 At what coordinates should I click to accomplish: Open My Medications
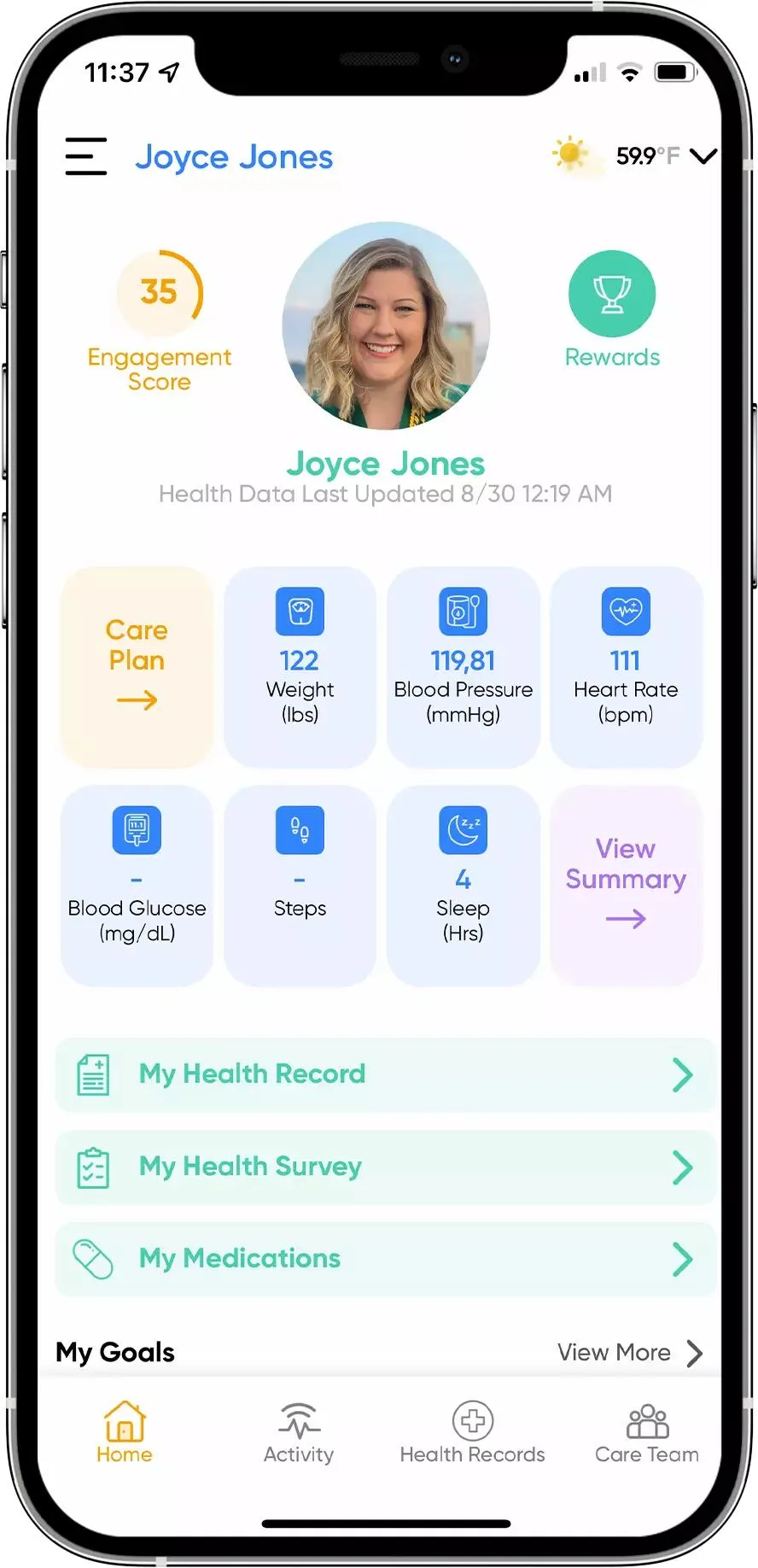point(385,1259)
